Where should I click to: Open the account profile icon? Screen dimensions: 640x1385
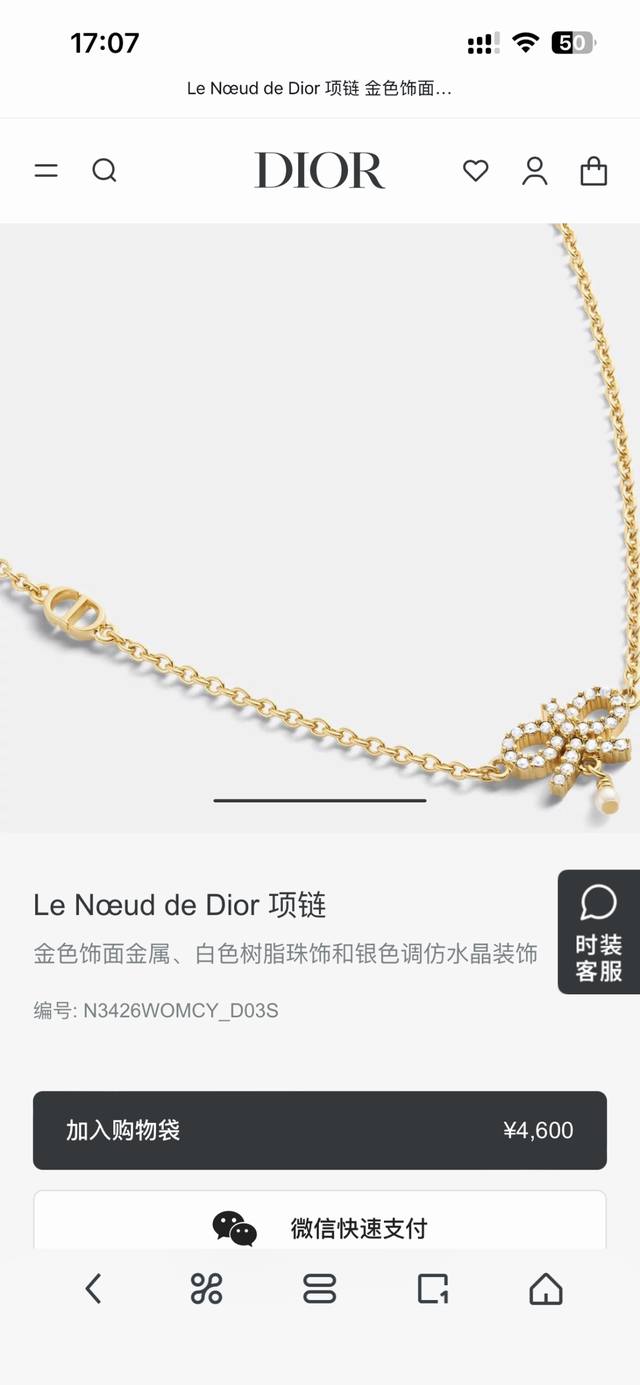(x=535, y=171)
